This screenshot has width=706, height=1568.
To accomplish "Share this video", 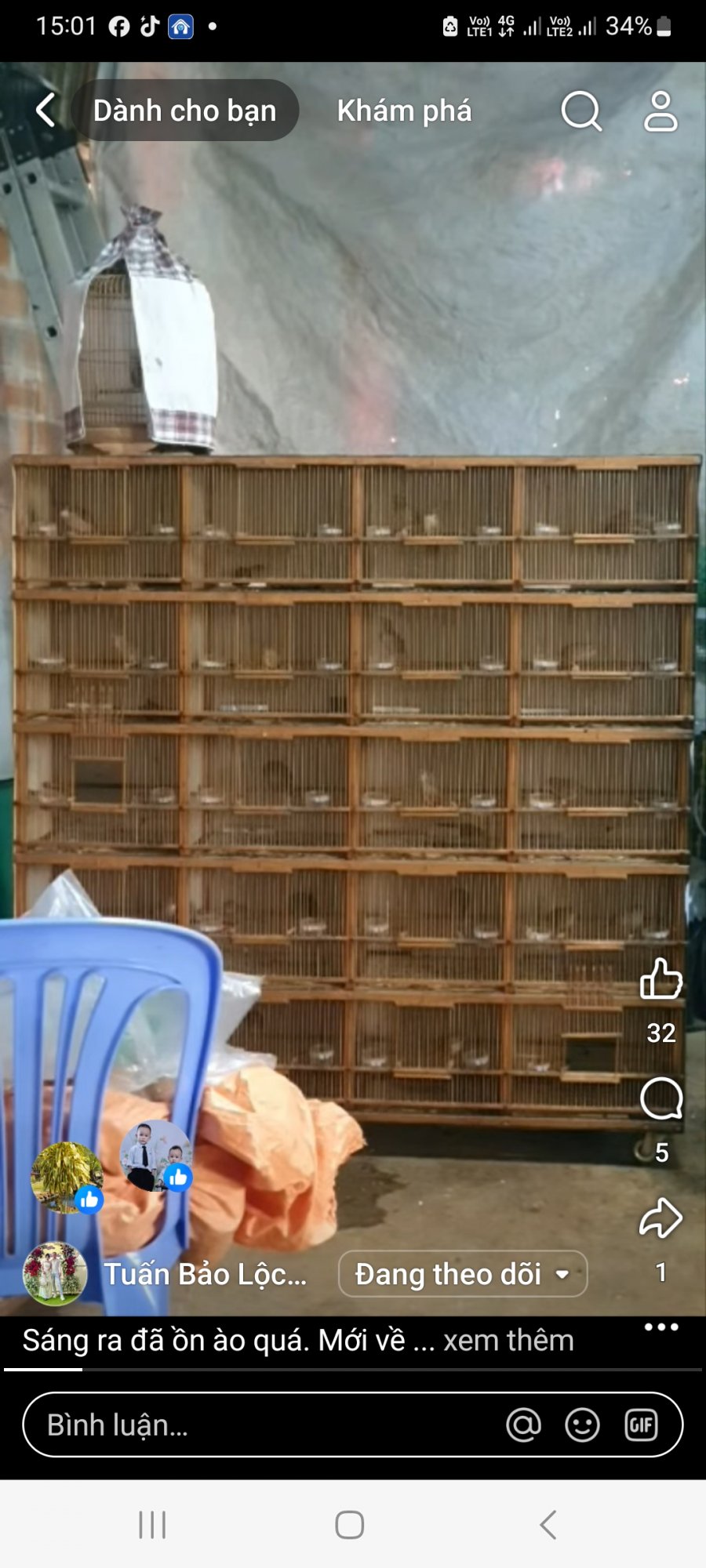I will (x=661, y=1218).
